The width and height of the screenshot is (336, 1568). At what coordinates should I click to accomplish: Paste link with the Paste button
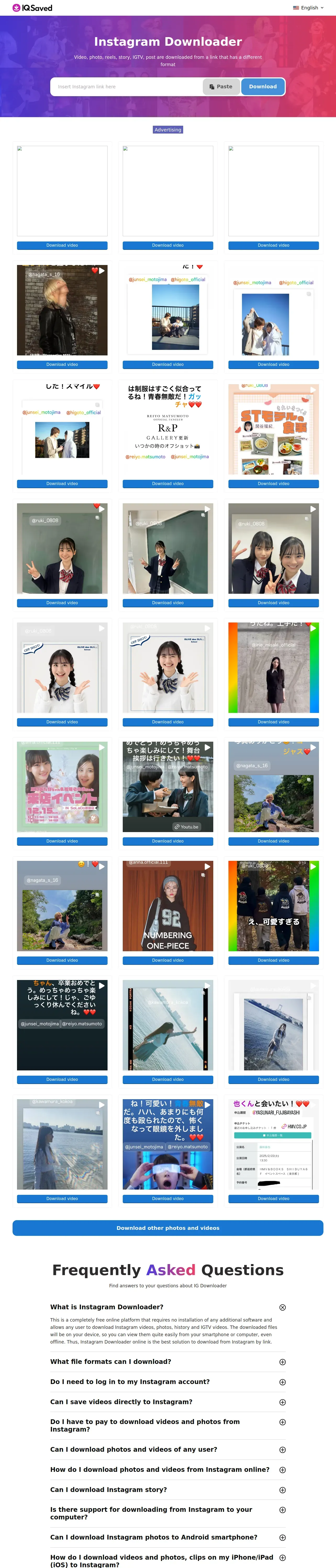[221, 87]
